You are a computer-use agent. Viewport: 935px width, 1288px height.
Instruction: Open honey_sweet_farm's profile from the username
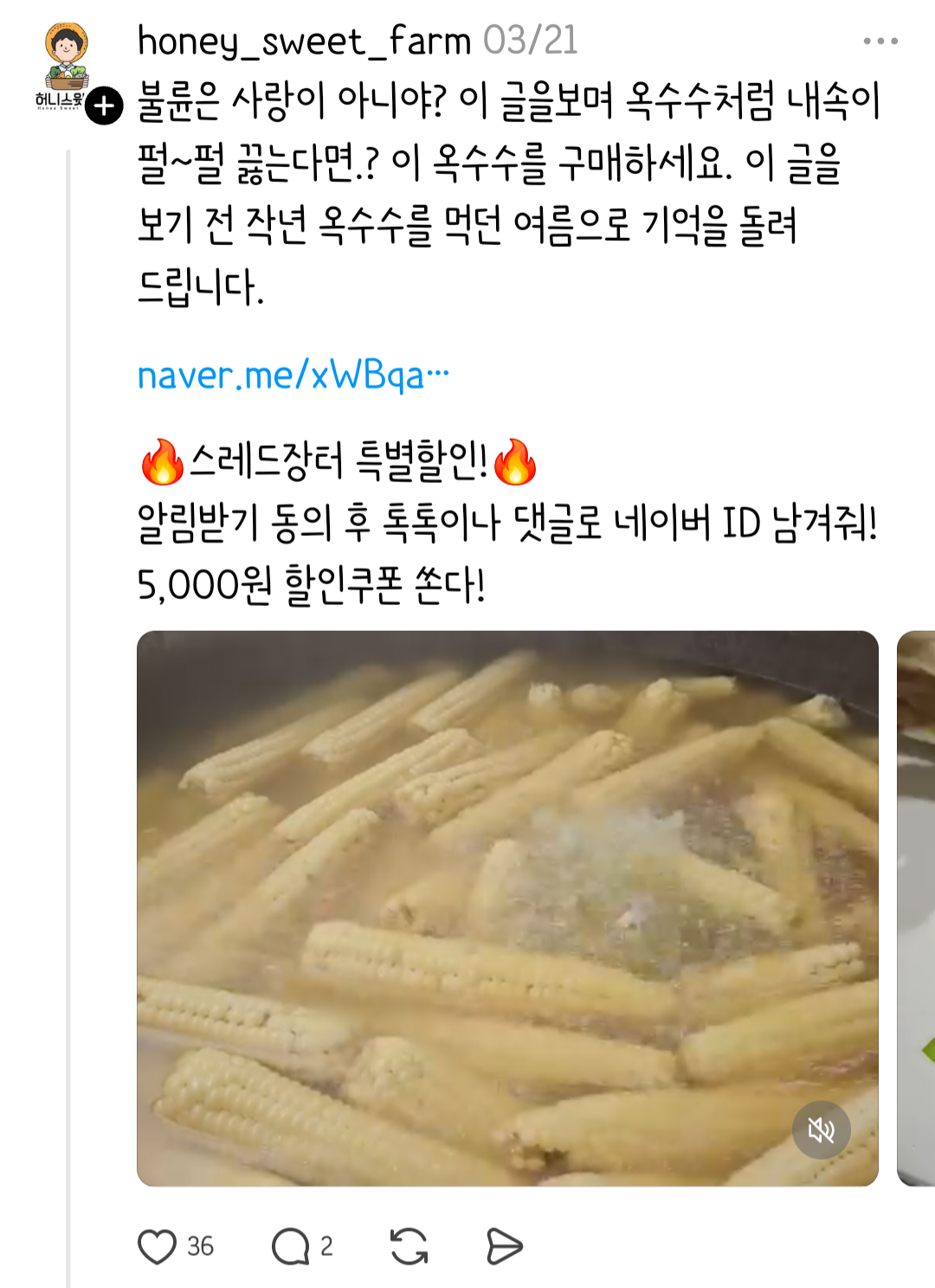[304, 41]
